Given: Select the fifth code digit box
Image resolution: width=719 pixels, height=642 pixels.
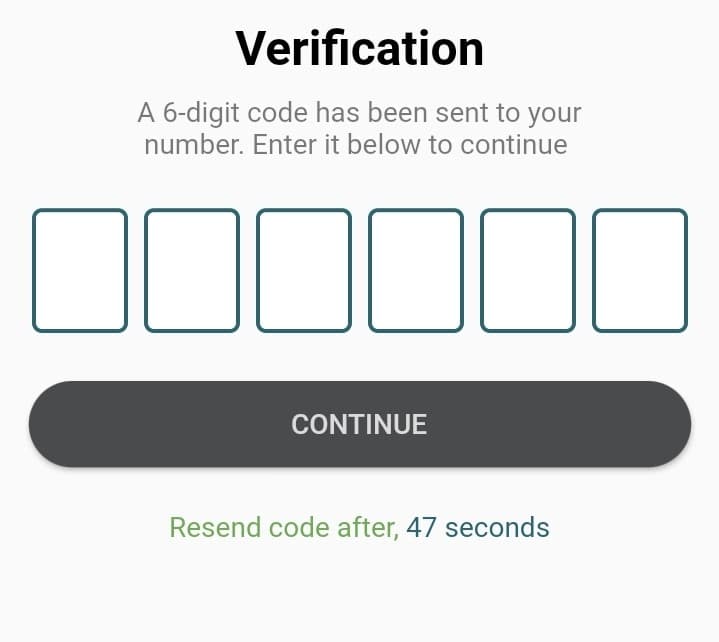Looking at the screenshot, I should coord(528,270).
